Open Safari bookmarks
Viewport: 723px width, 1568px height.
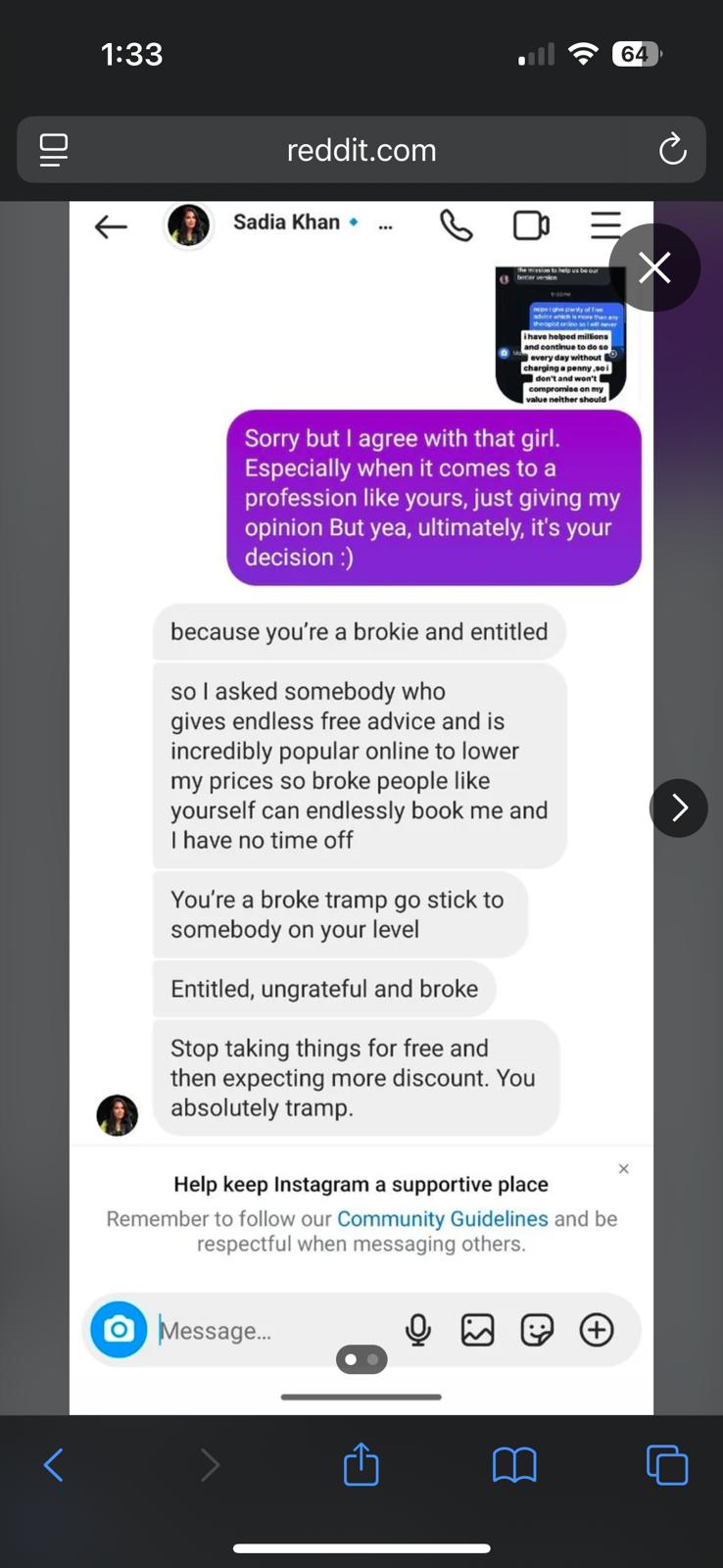point(514,1465)
